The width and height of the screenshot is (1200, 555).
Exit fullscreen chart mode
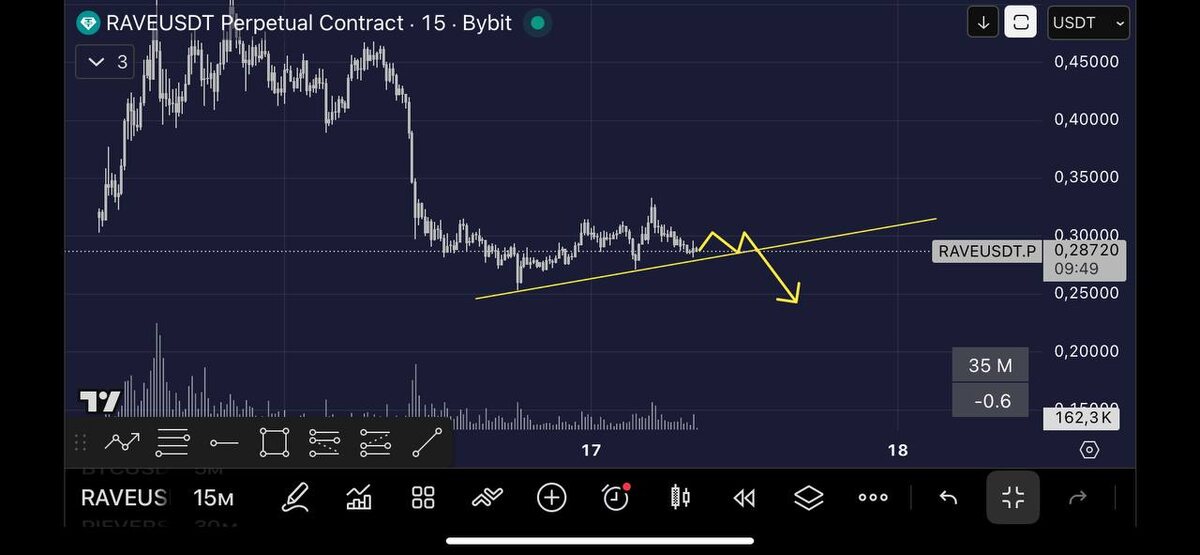click(x=1013, y=497)
